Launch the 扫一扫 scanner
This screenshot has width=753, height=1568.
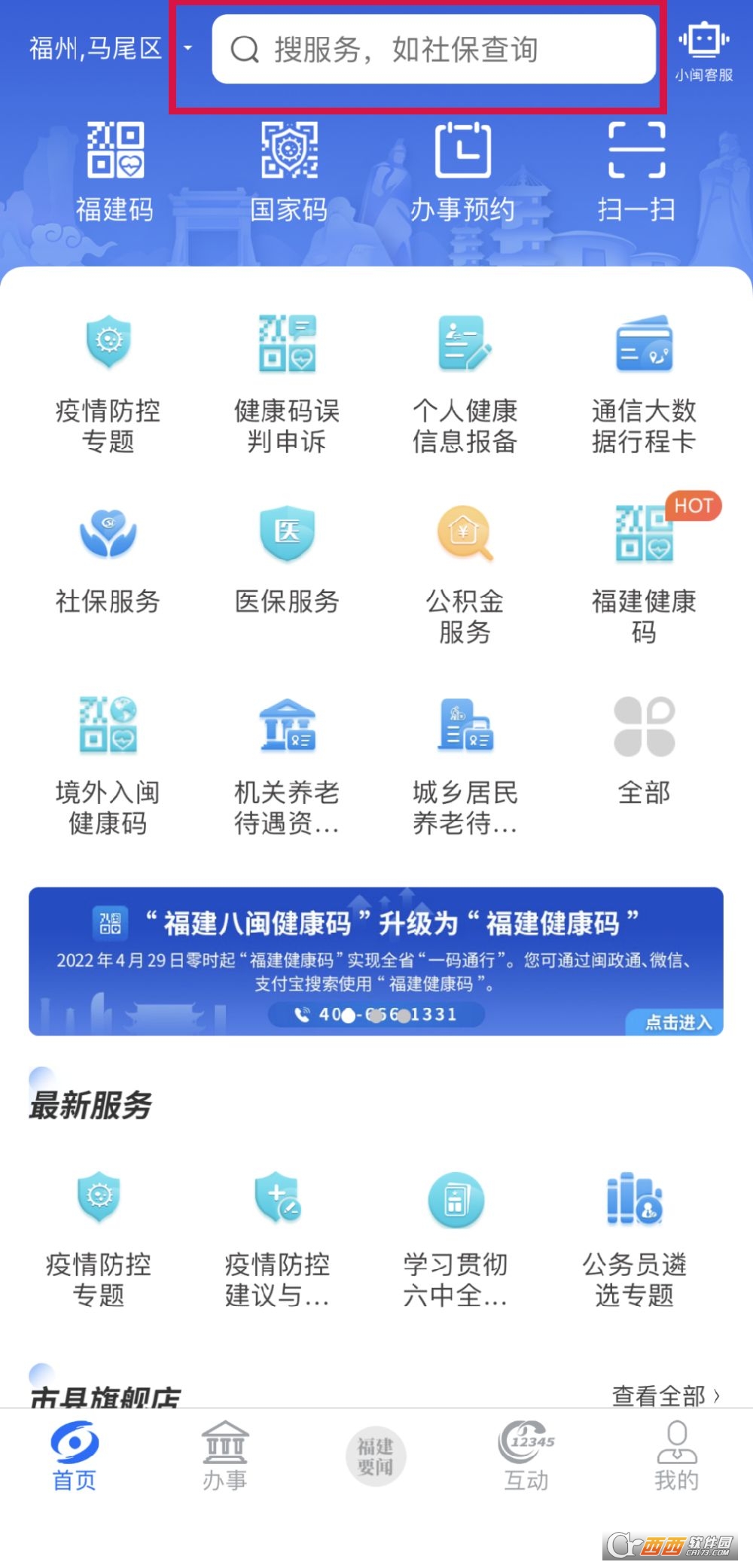click(x=636, y=172)
